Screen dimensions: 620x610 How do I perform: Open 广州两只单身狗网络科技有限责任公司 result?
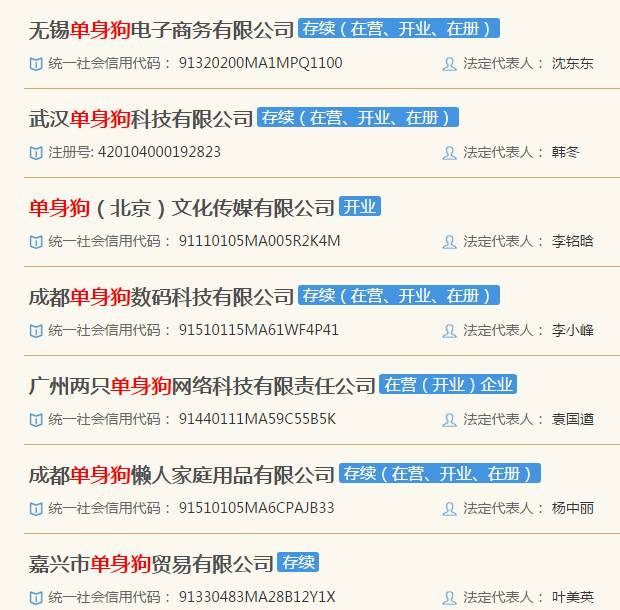pyautogui.click(x=202, y=386)
